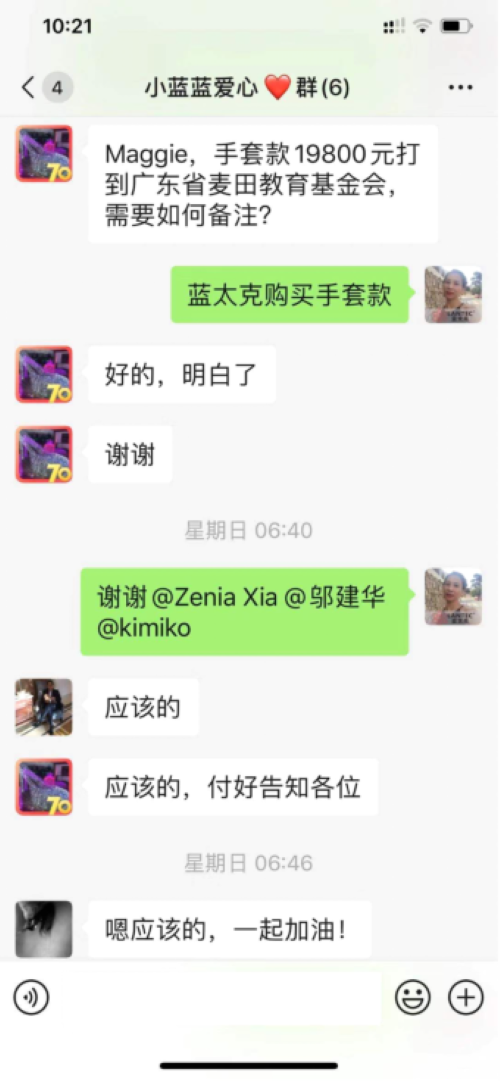View profile of sender saying 嗯应该的,一起加油
The image size is (500, 1081).
point(44,929)
